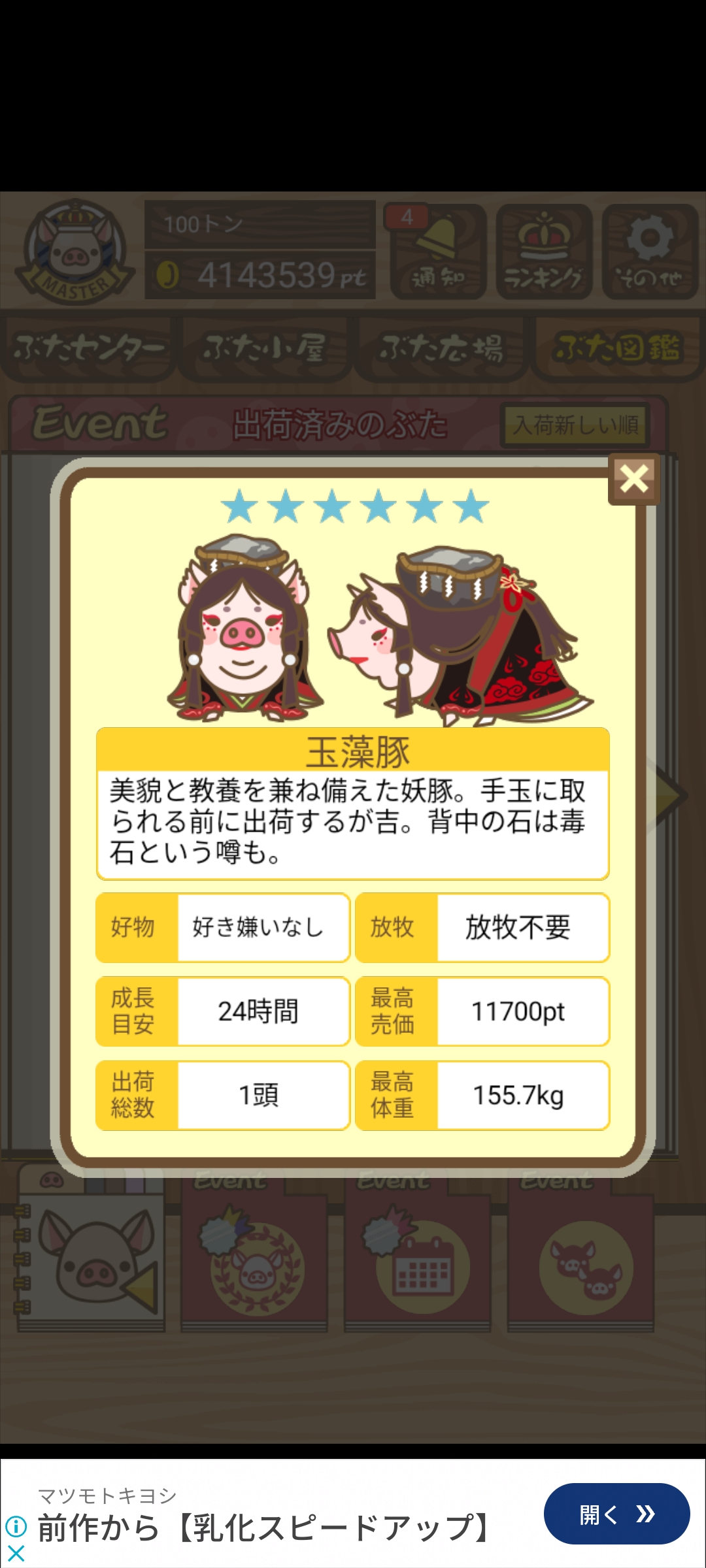Open the ad info icon
706x1568 pixels.
point(16,1527)
